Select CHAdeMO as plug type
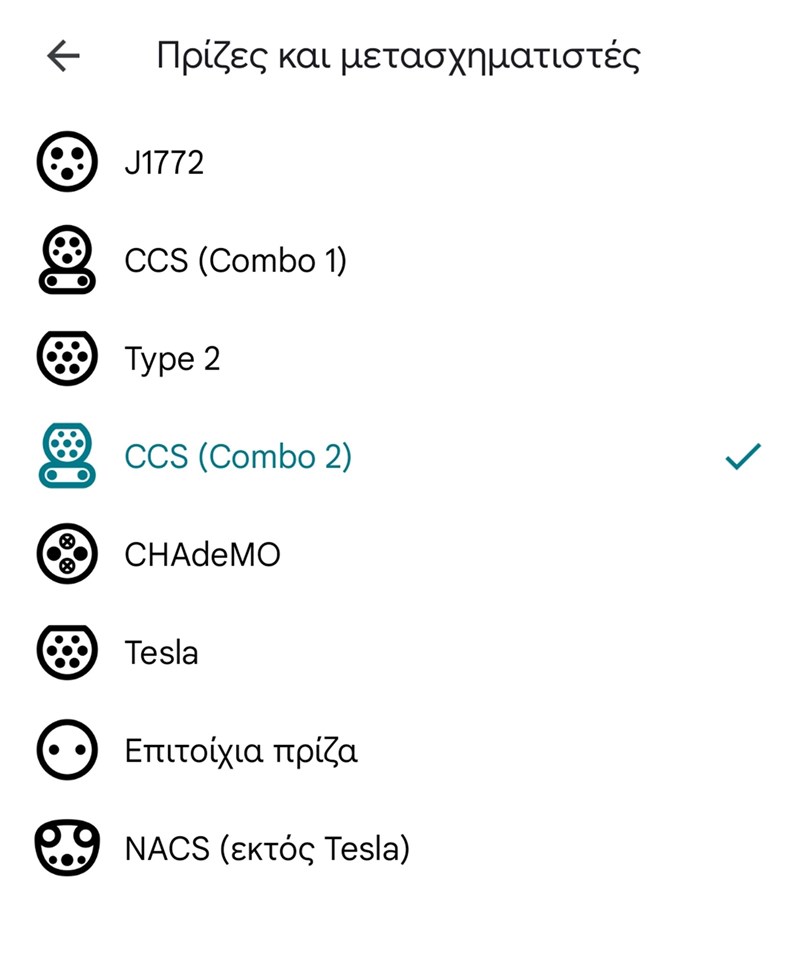Image resolution: width=800 pixels, height=958 pixels. click(202, 554)
